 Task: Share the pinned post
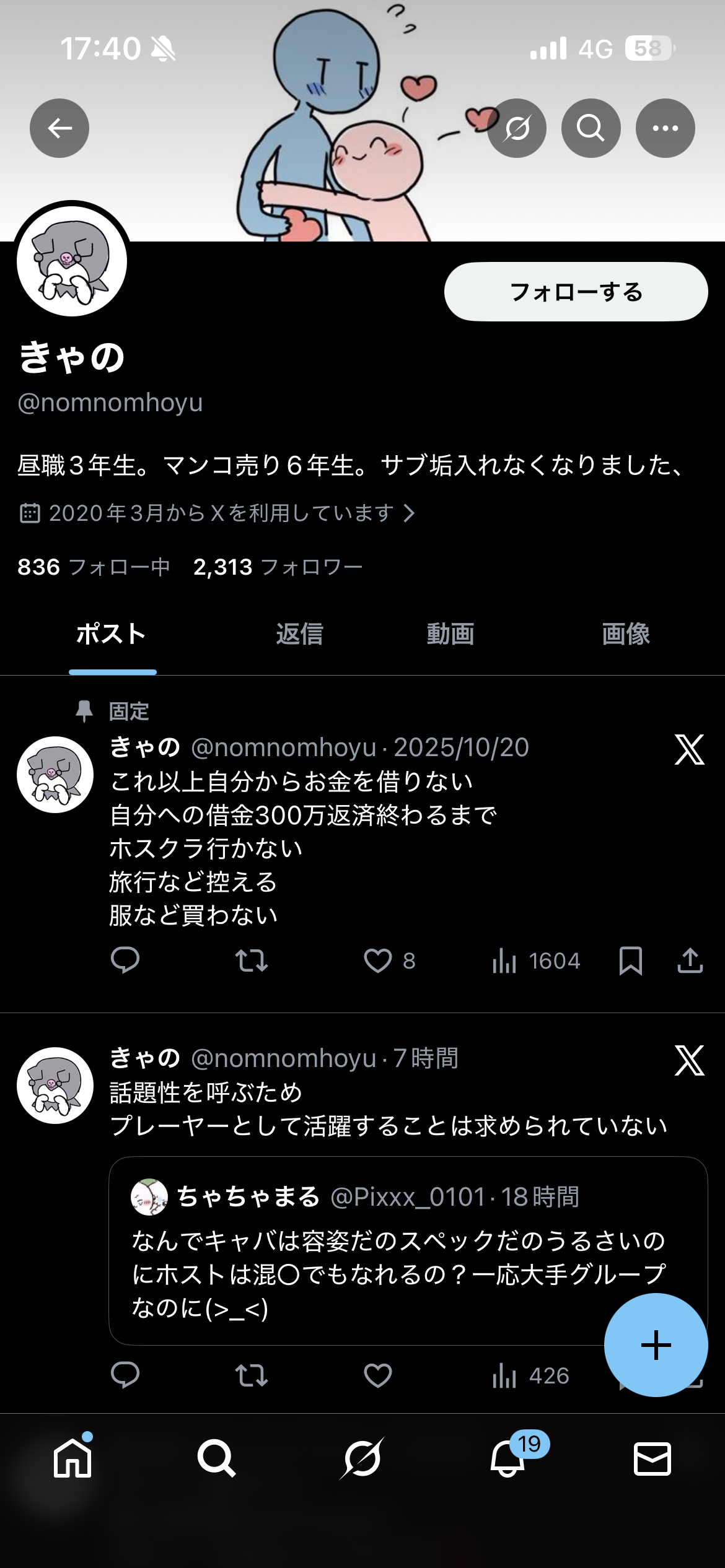[690, 960]
